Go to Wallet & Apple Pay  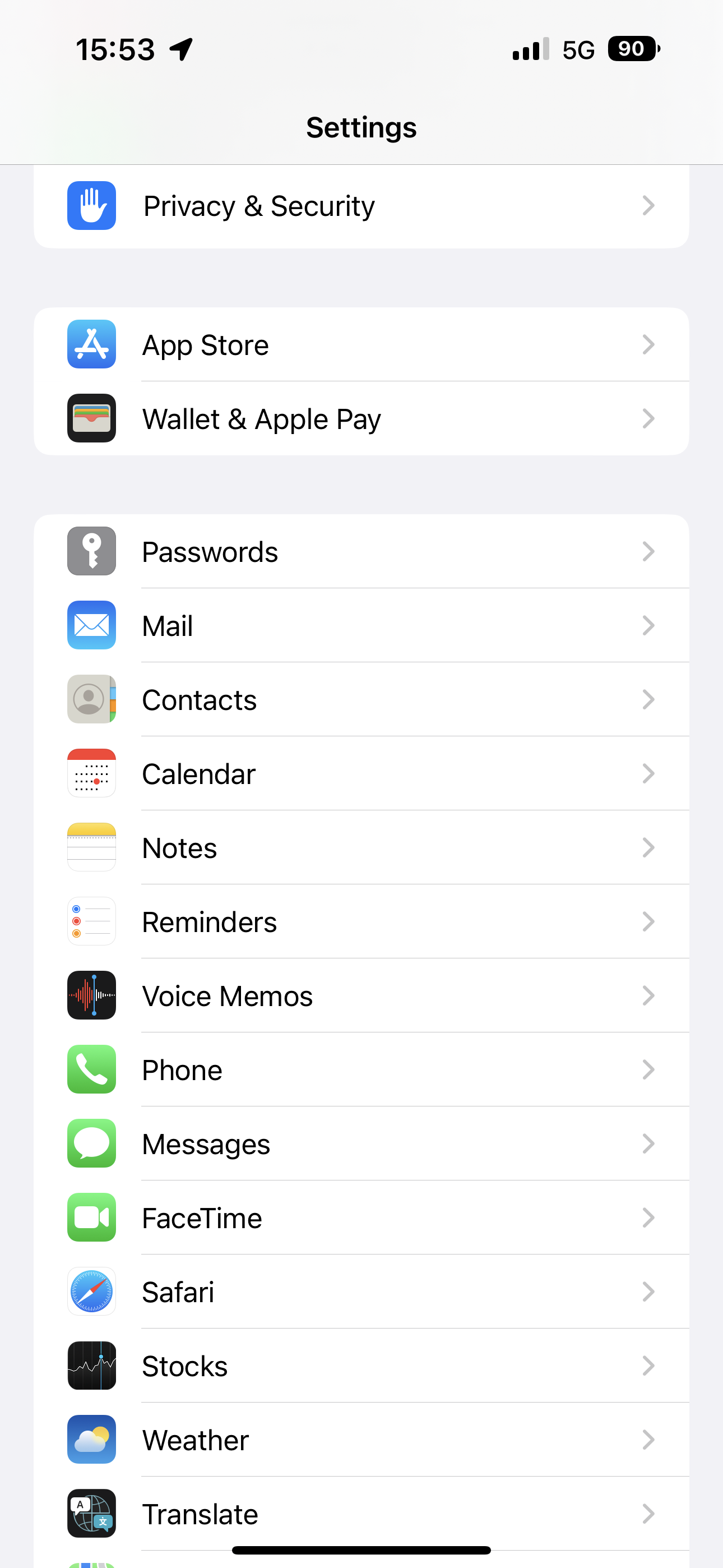click(x=361, y=419)
